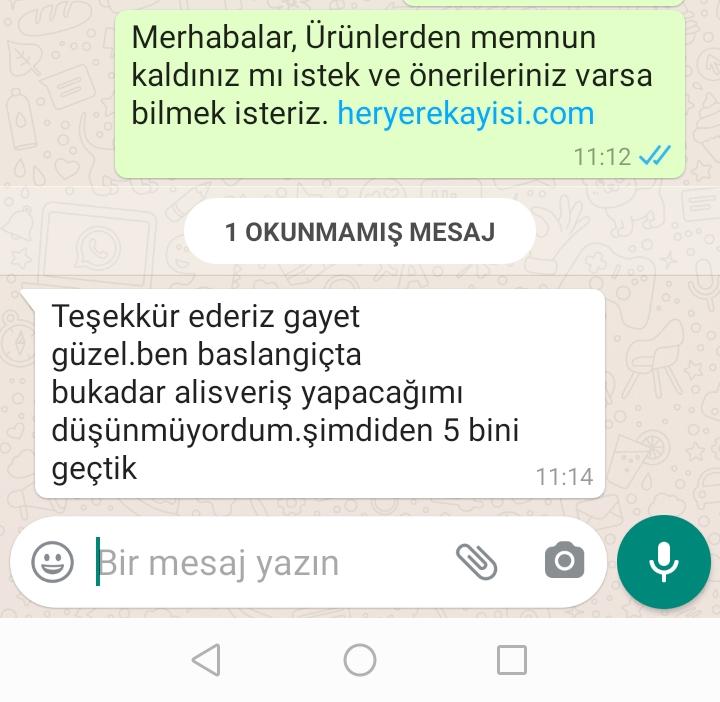This screenshot has height=702, width=720.
Task: Open the camera from the message bar
Action: tap(564, 560)
